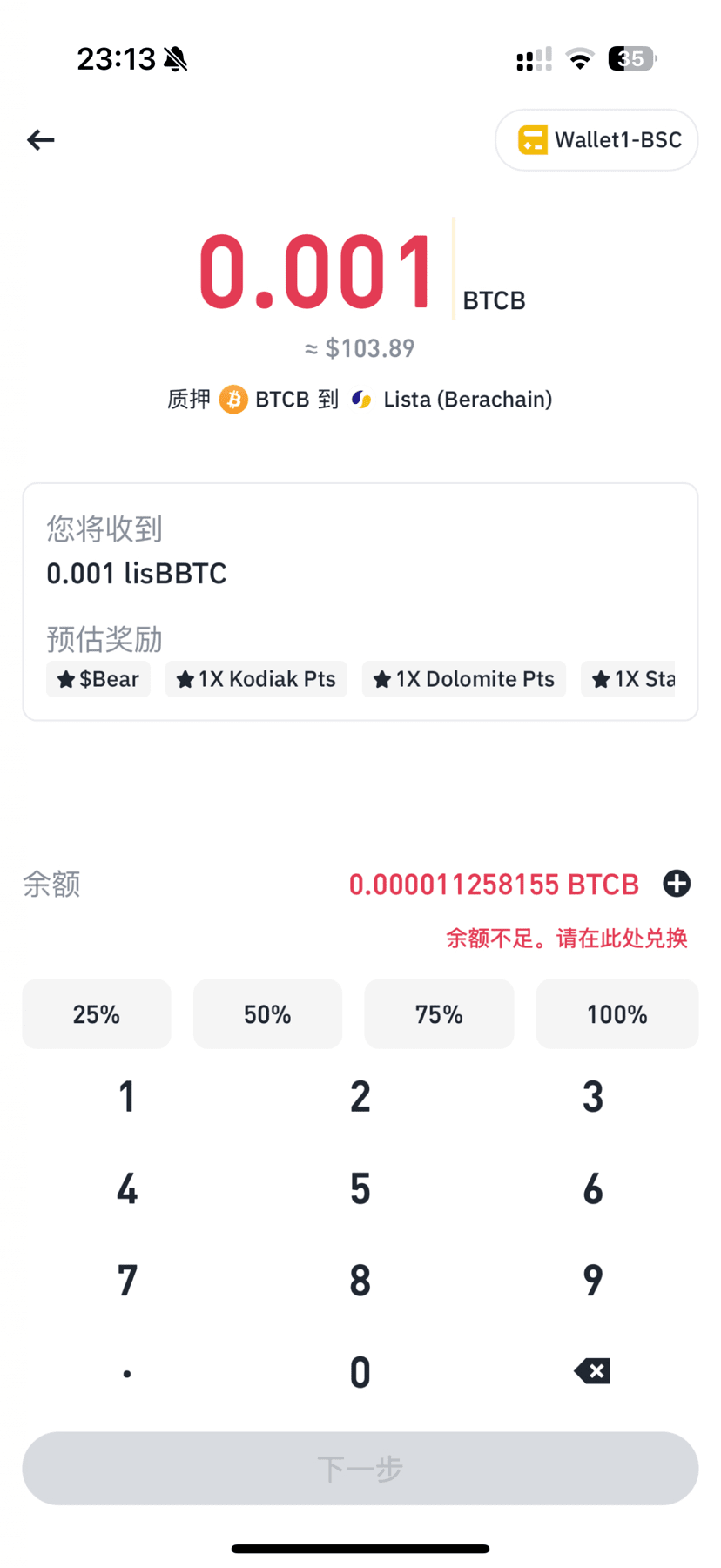Enter digit 0 on the keypad
The image size is (721, 1568).
point(360,1372)
